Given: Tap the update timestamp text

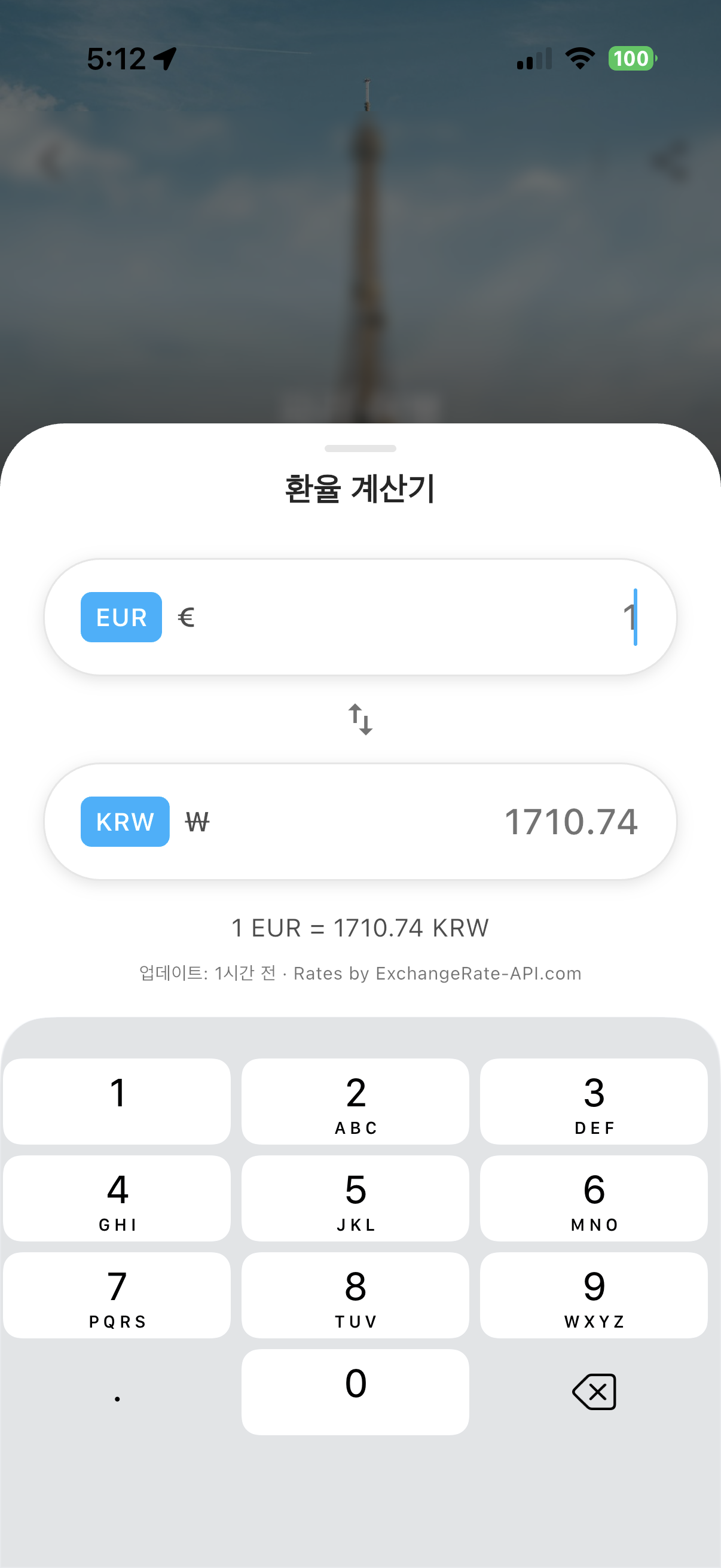Looking at the screenshot, I should [x=207, y=974].
